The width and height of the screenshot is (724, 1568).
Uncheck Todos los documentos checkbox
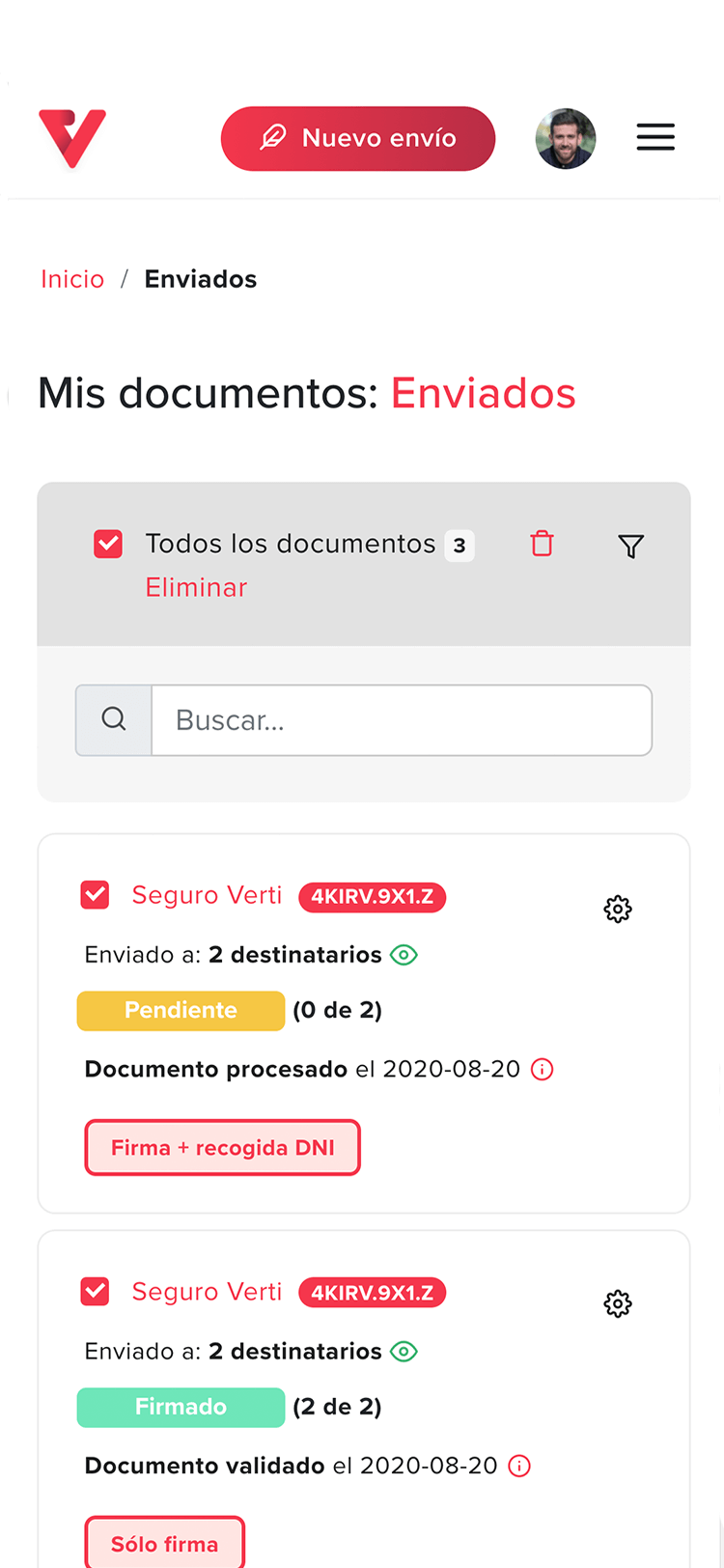pos(108,544)
